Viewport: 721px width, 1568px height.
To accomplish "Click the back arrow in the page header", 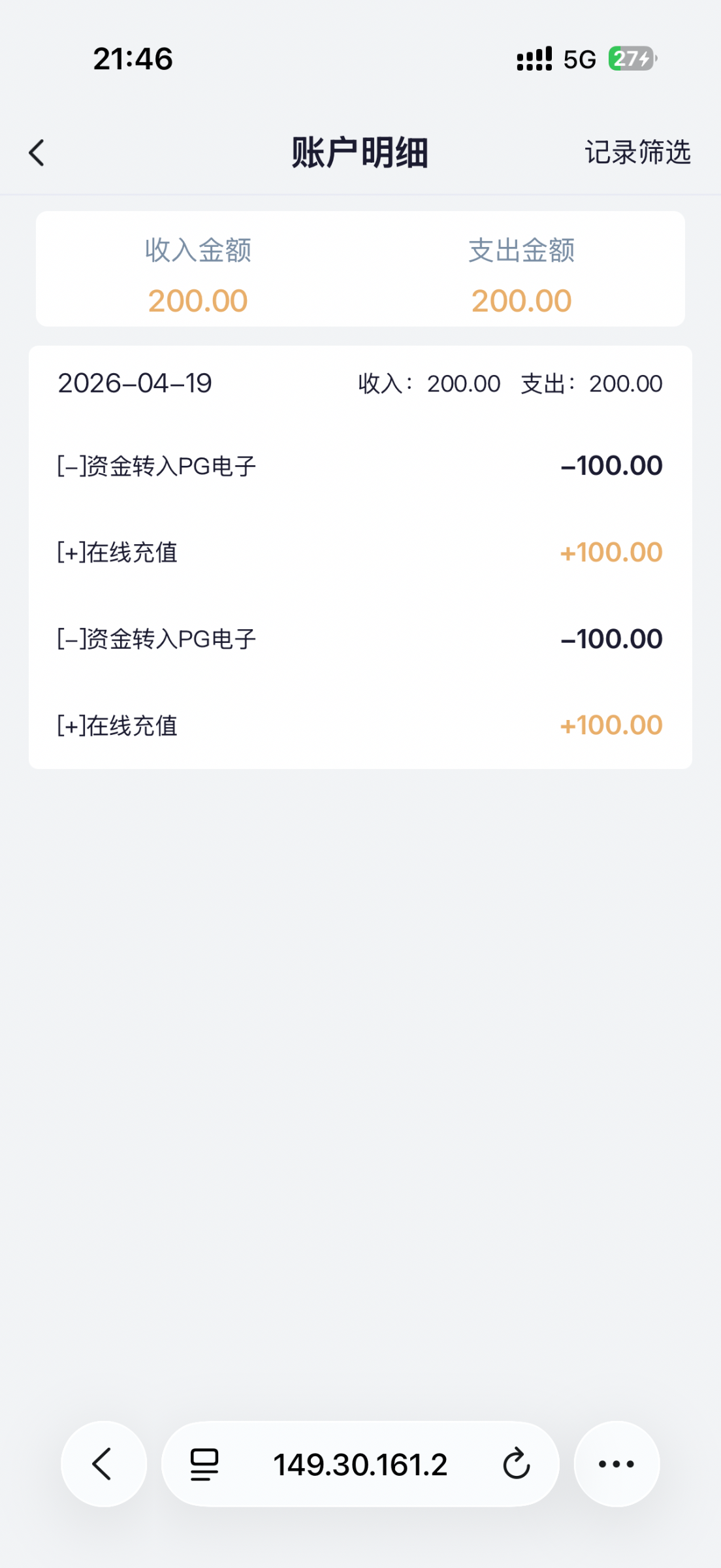I will pos(37,153).
